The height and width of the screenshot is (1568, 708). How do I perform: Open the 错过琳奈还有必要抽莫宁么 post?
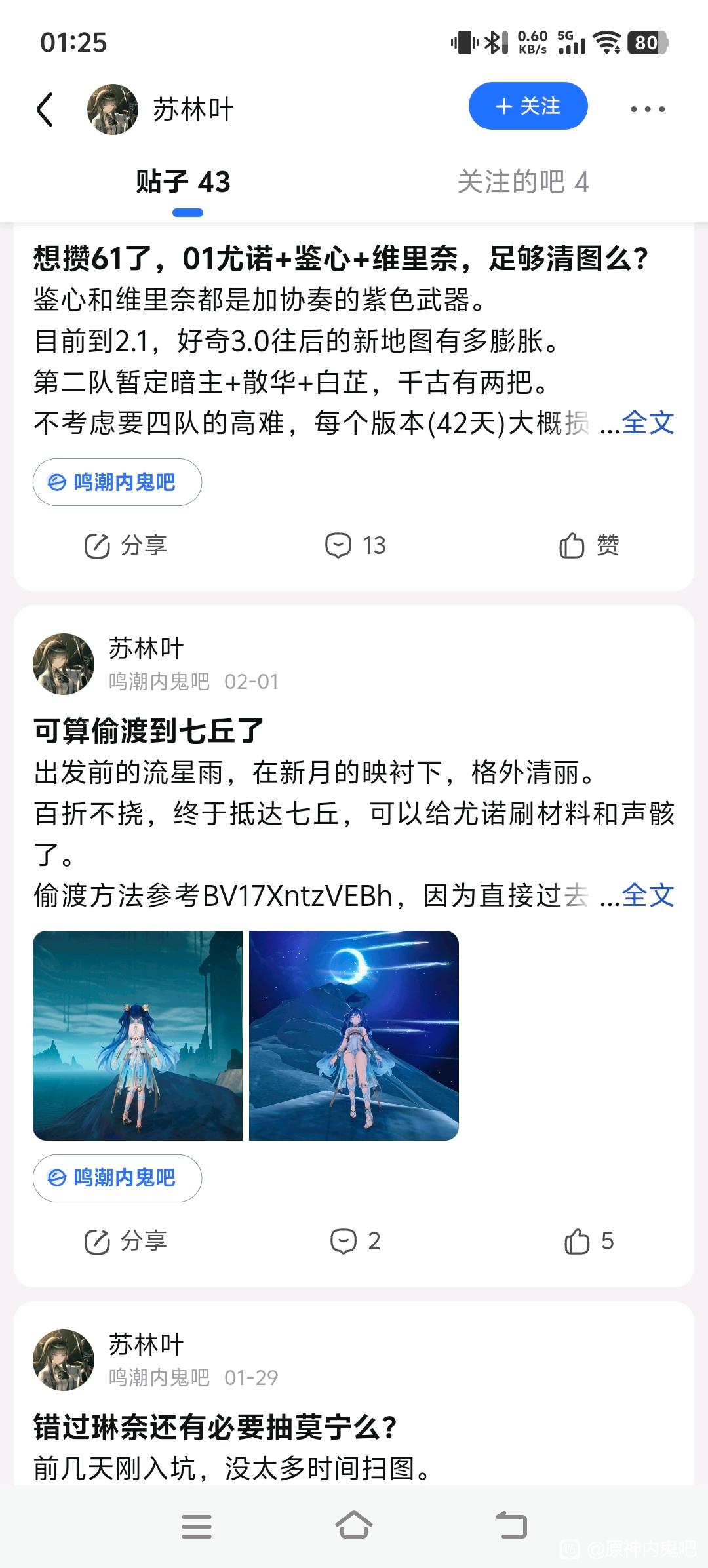click(x=216, y=1426)
